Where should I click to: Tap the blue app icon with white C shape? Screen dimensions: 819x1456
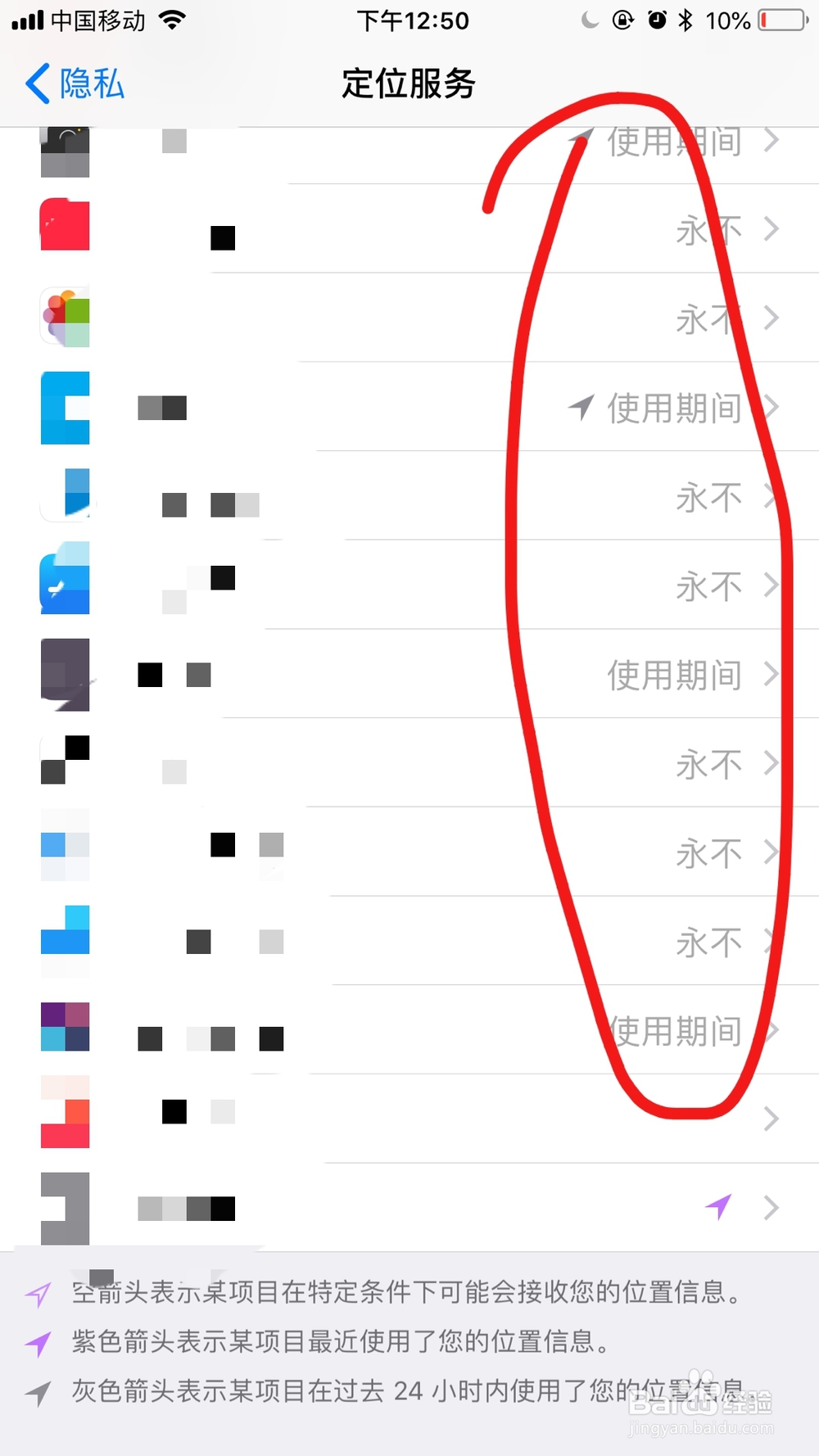[66, 407]
